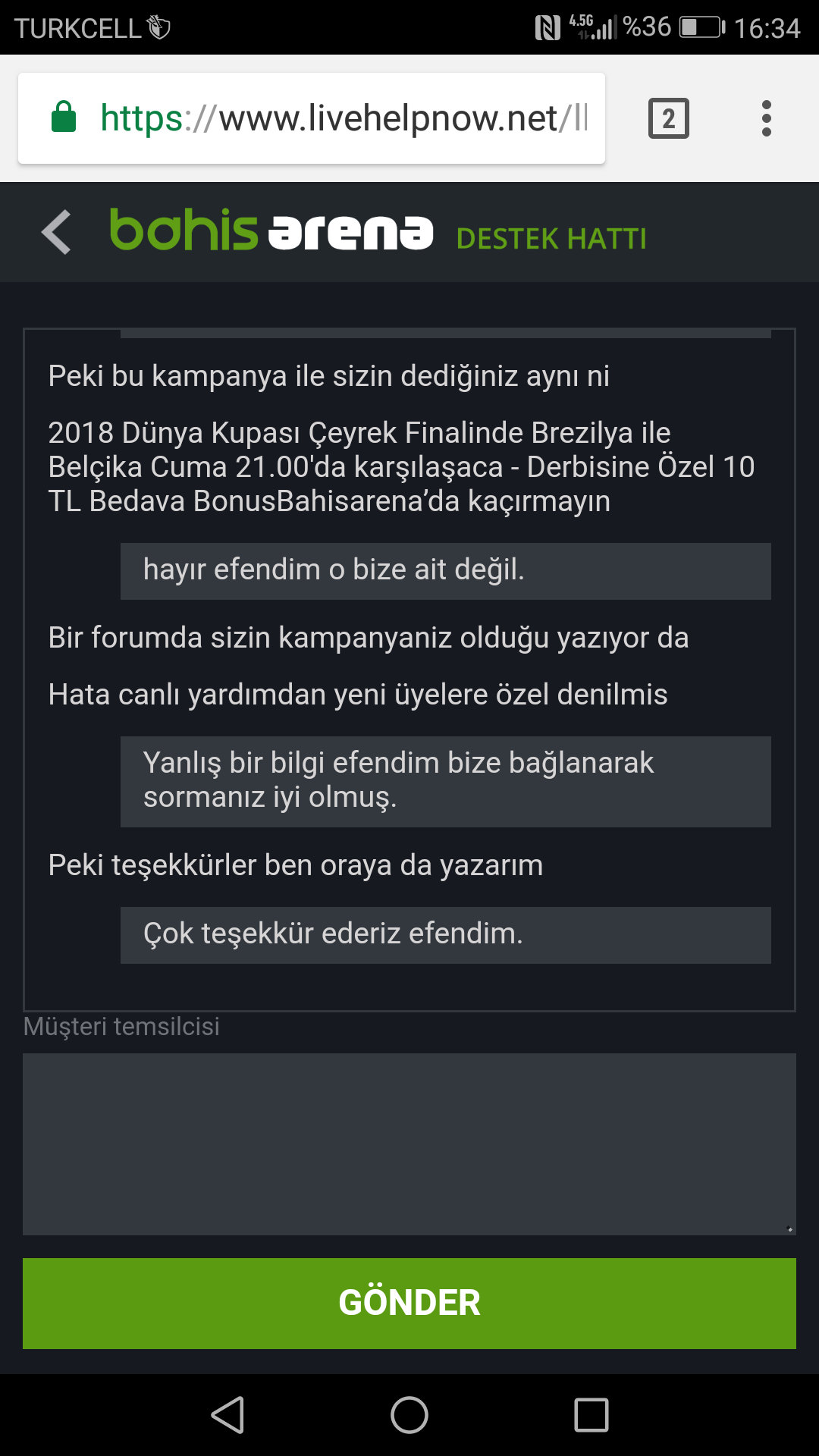Focus the chat message text box
This screenshot has height=1456, width=819.
coord(409,1144)
